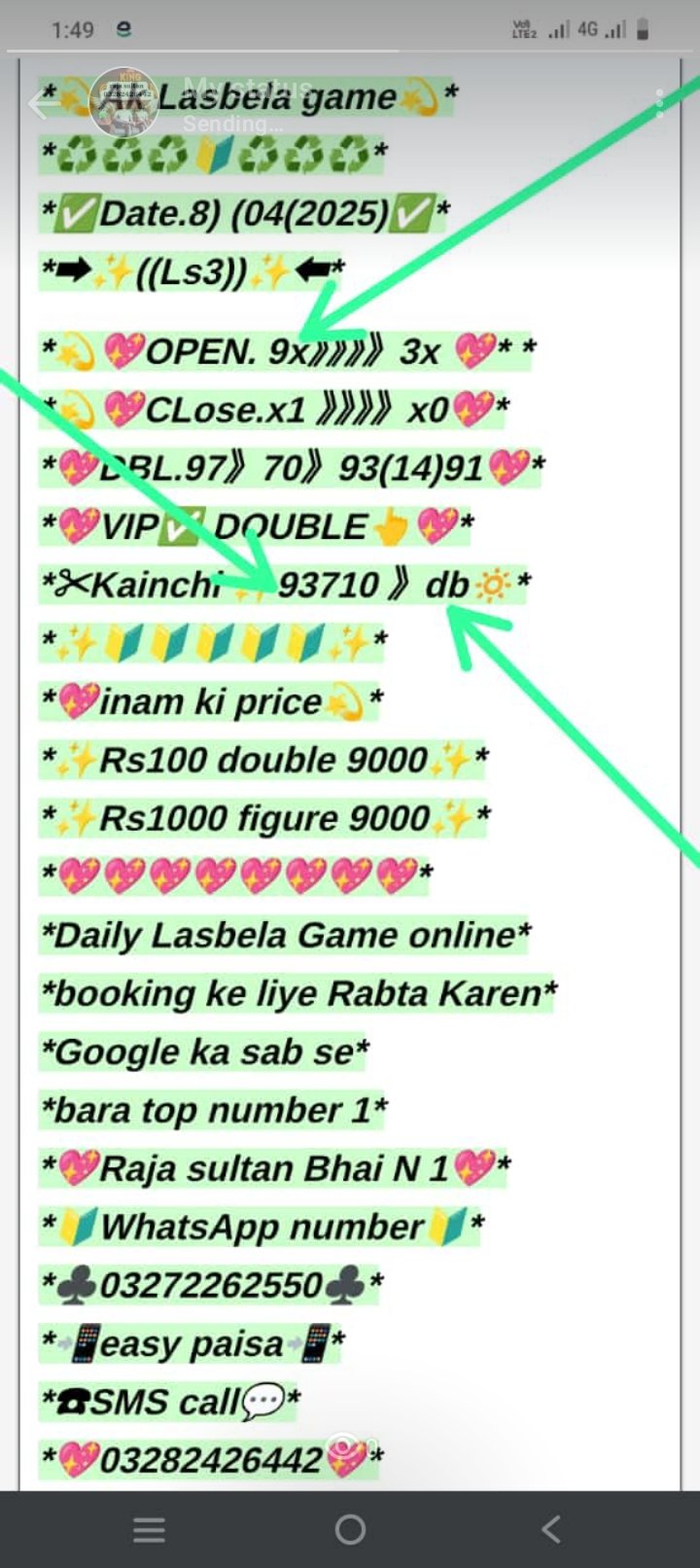
Task: Tap the system back button
Action: (550, 1529)
